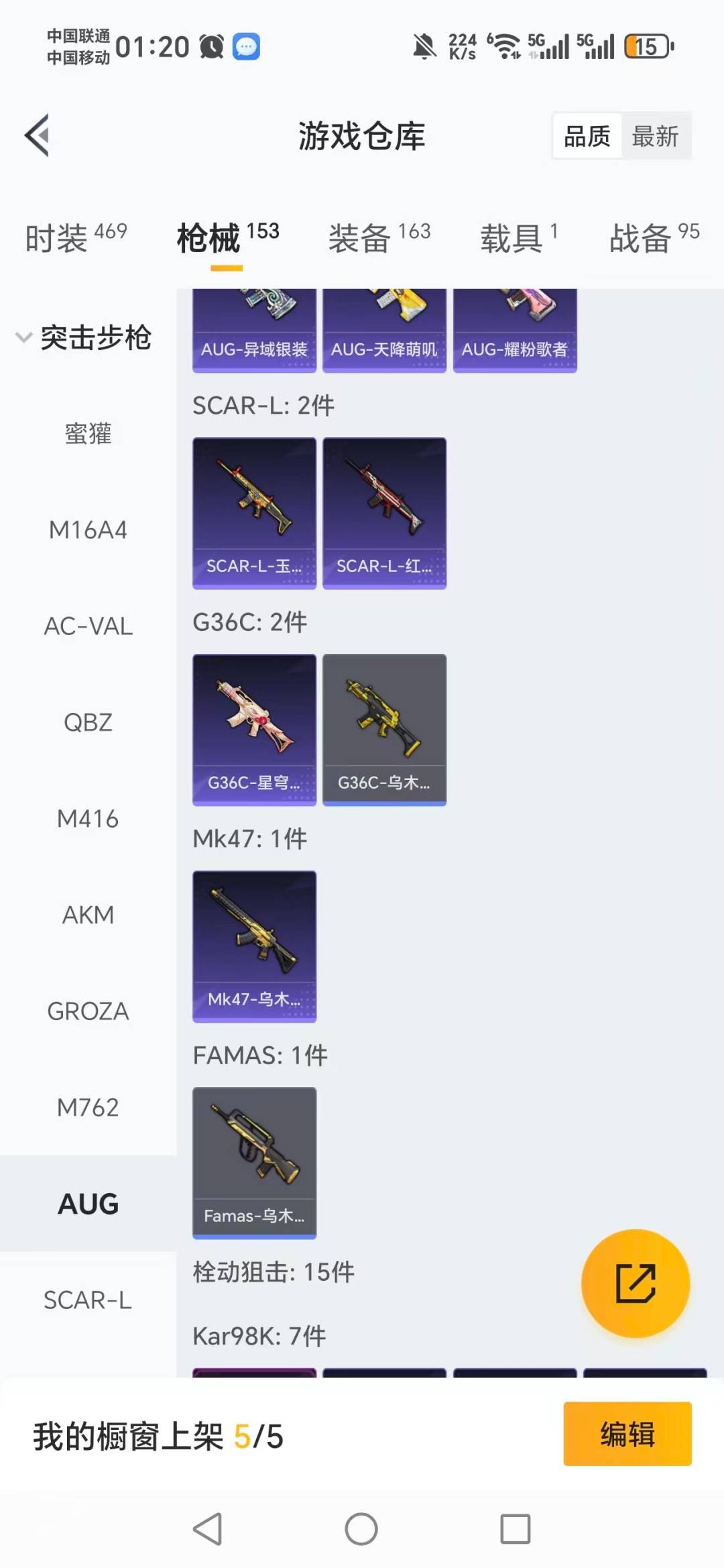Viewport: 724px width, 1568px height.
Task: Select the M416 category
Action: (x=88, y=818)
